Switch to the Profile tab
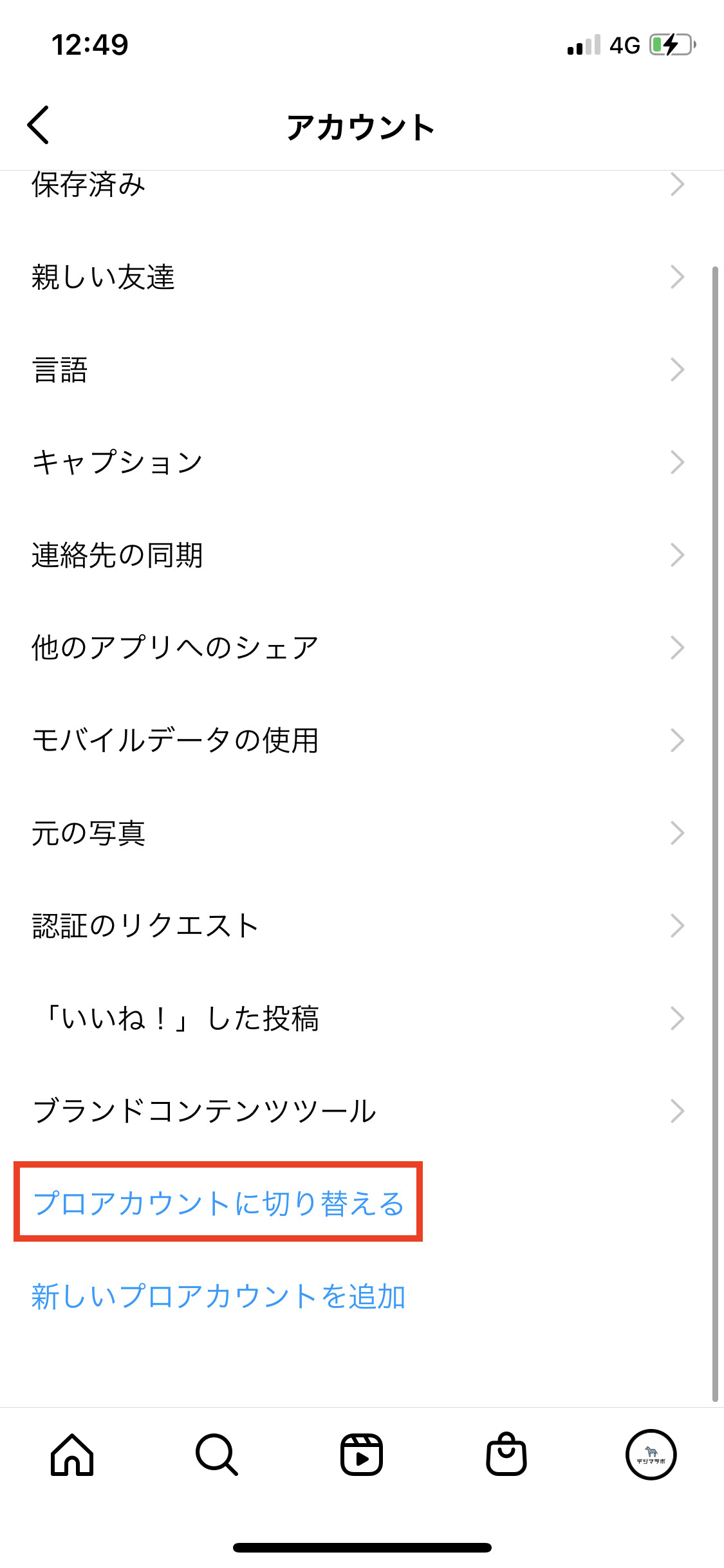This screenshot has height=1568, width=724. 651,1455
